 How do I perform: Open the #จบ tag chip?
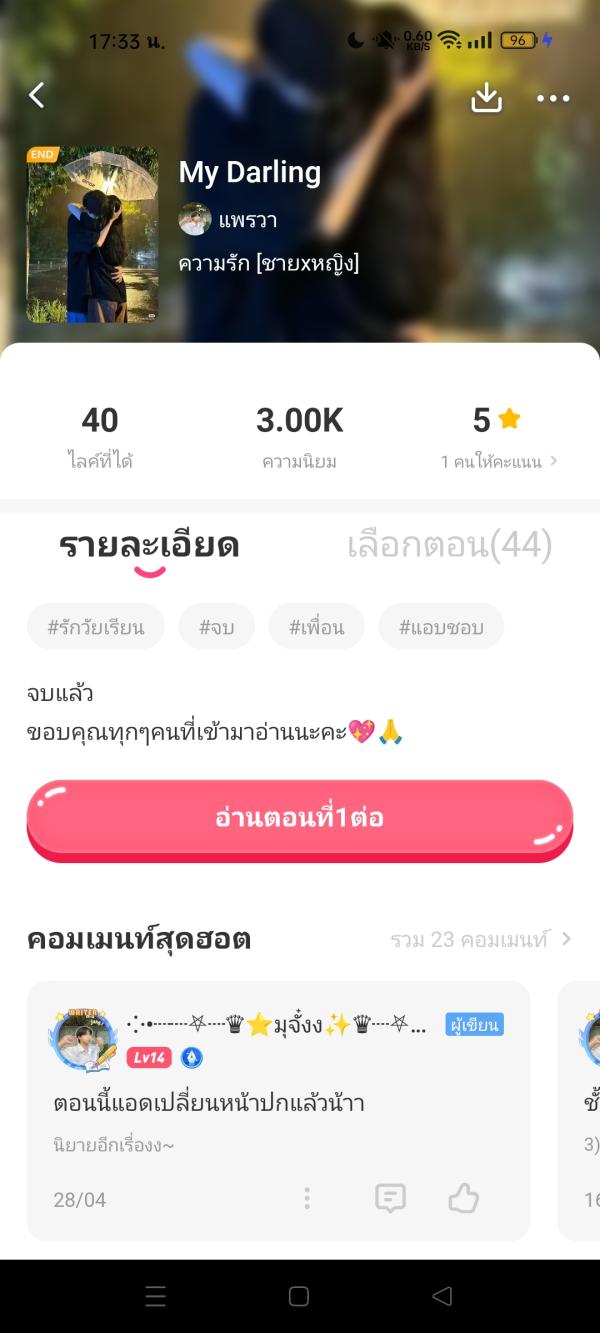click(x=217, y=627)
